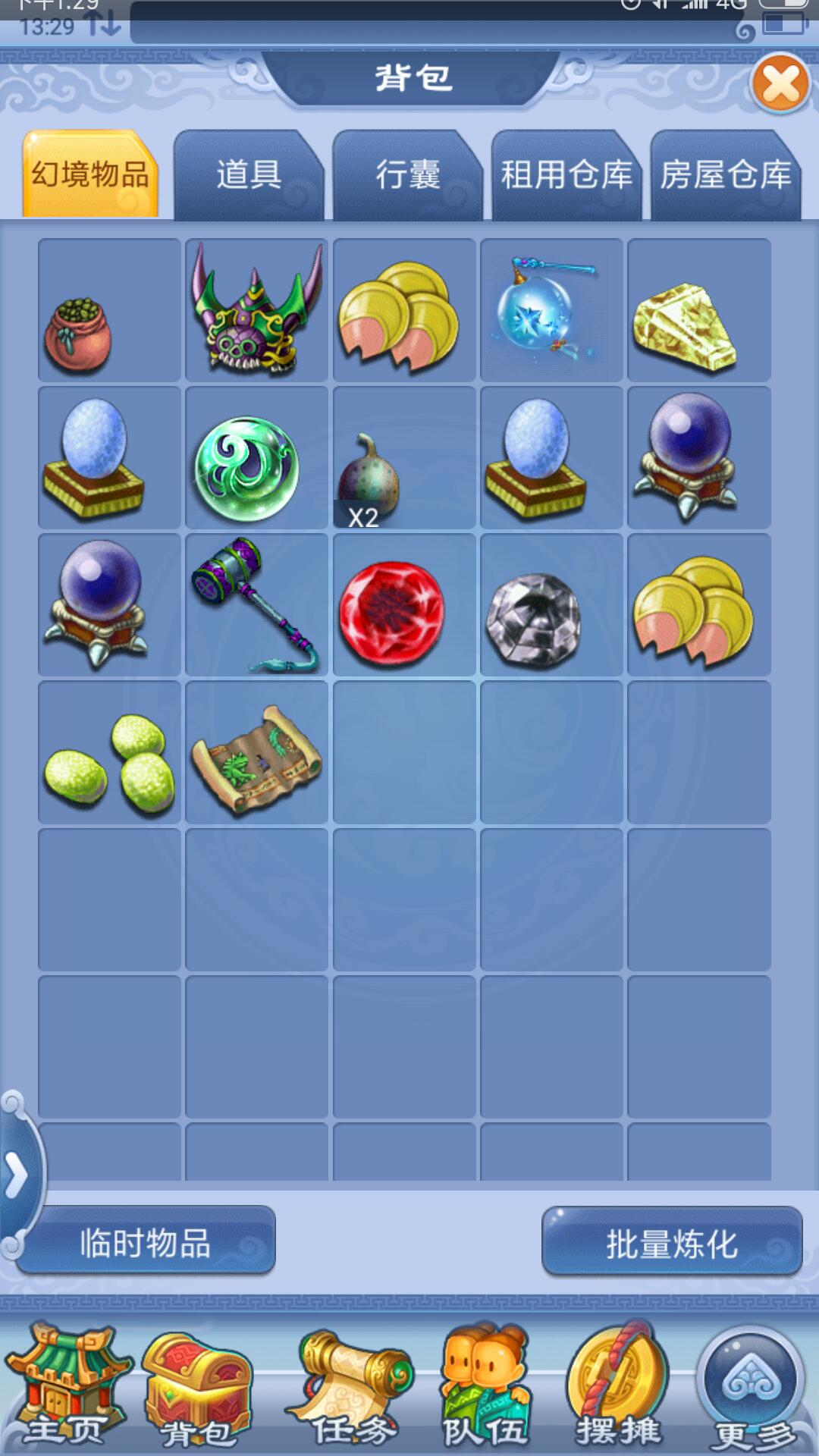Switch to the 行囊 tab
The image size is (819, 1456).
coord(407,175)
